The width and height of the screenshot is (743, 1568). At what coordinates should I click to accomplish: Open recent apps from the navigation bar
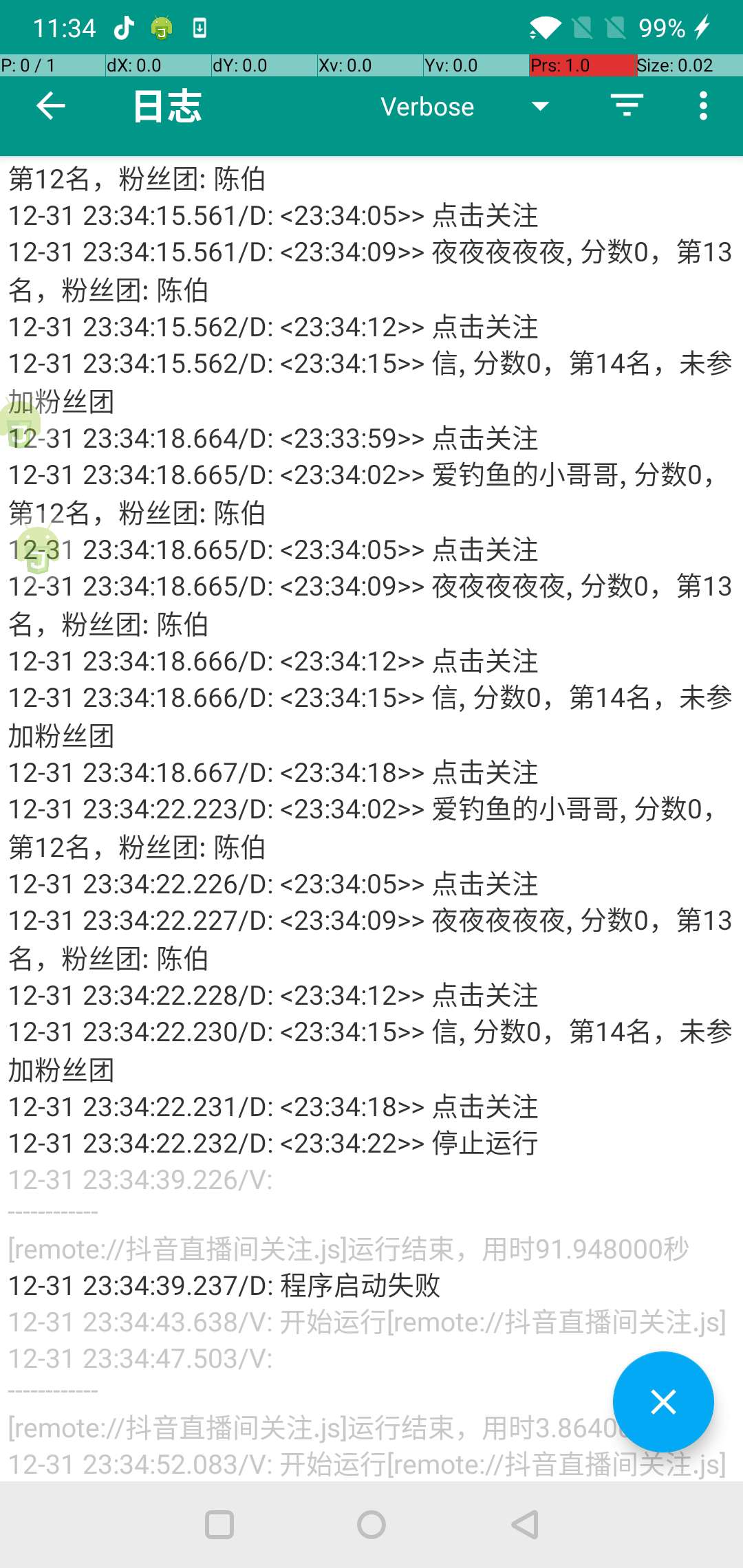(x=219, y=1525)
